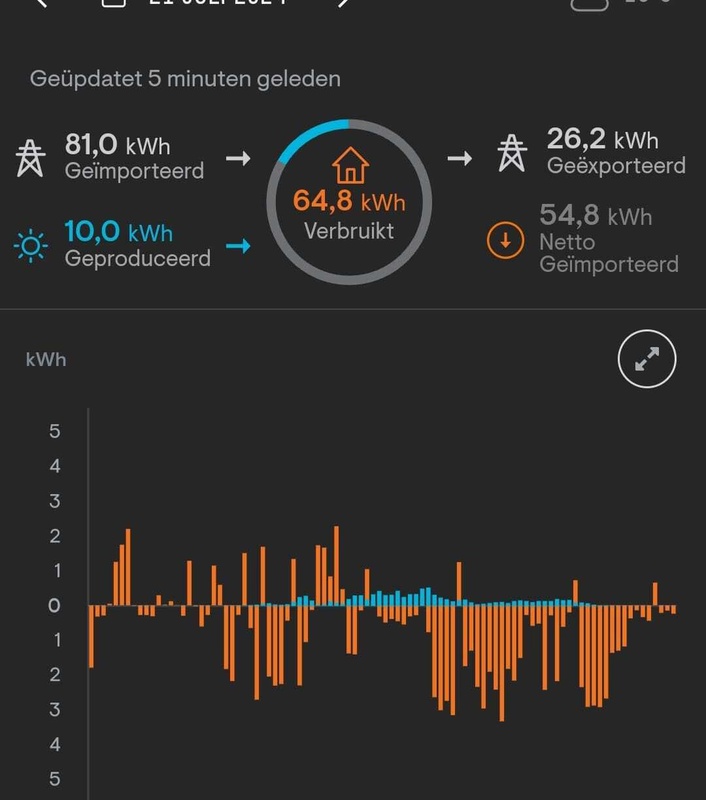Go to the previous day
Viewport: 706px width, 800px height.
(40, 3)
